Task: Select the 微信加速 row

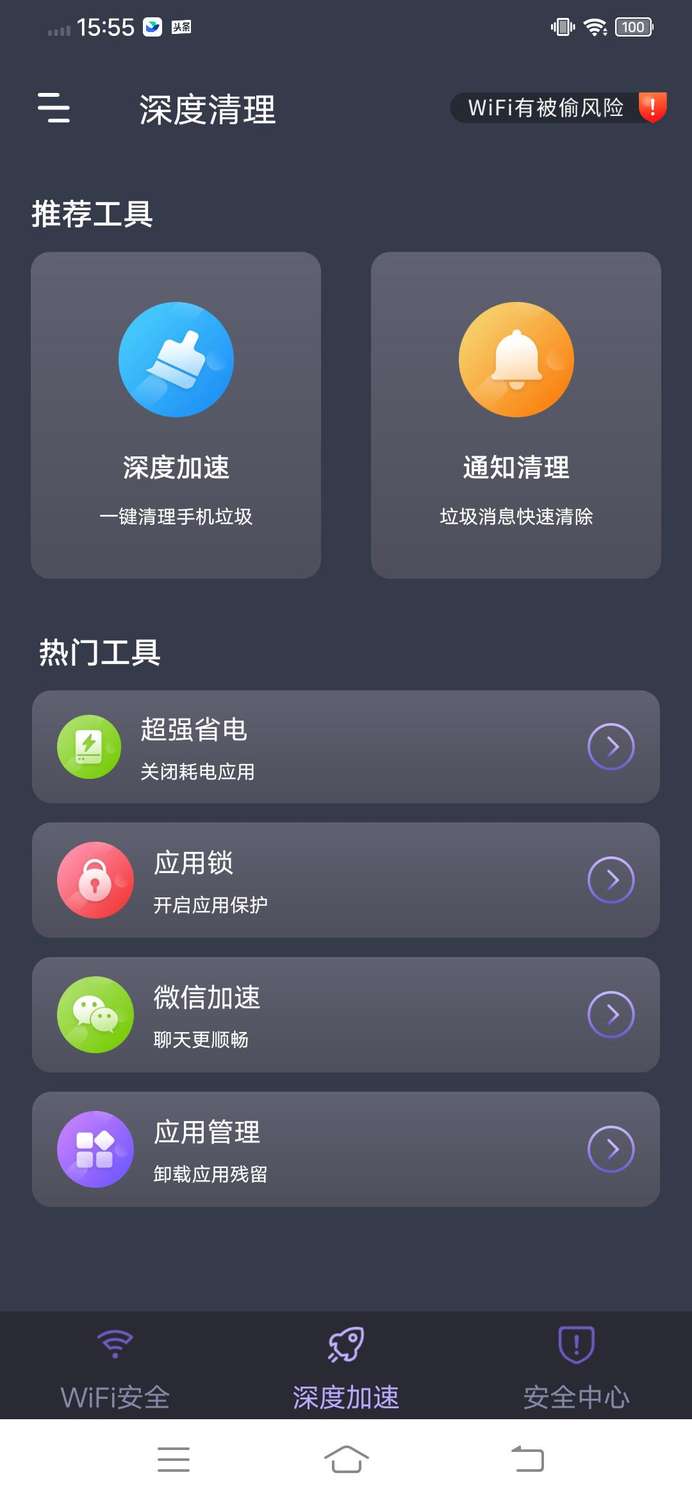Action: pyautogui.click(x=346, y=1015)
